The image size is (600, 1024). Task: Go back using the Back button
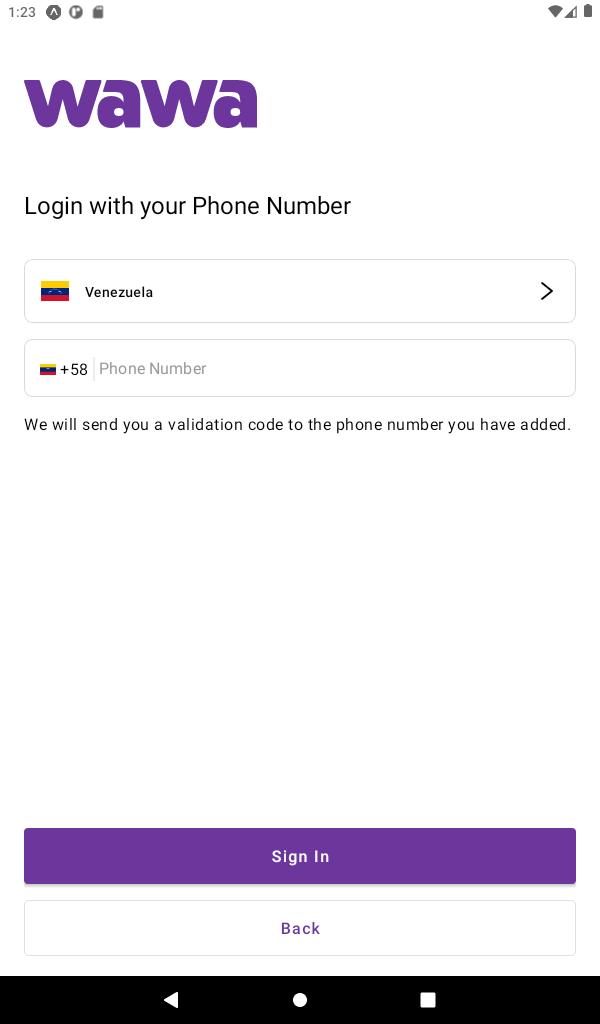pos(300,928)
